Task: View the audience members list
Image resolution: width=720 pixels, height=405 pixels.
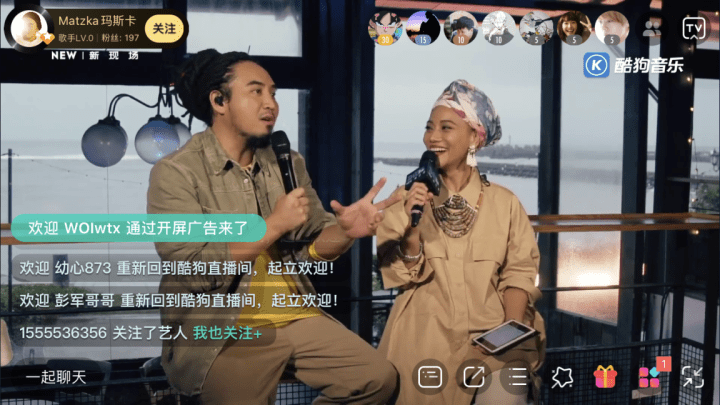Action: tap(653, 28)
